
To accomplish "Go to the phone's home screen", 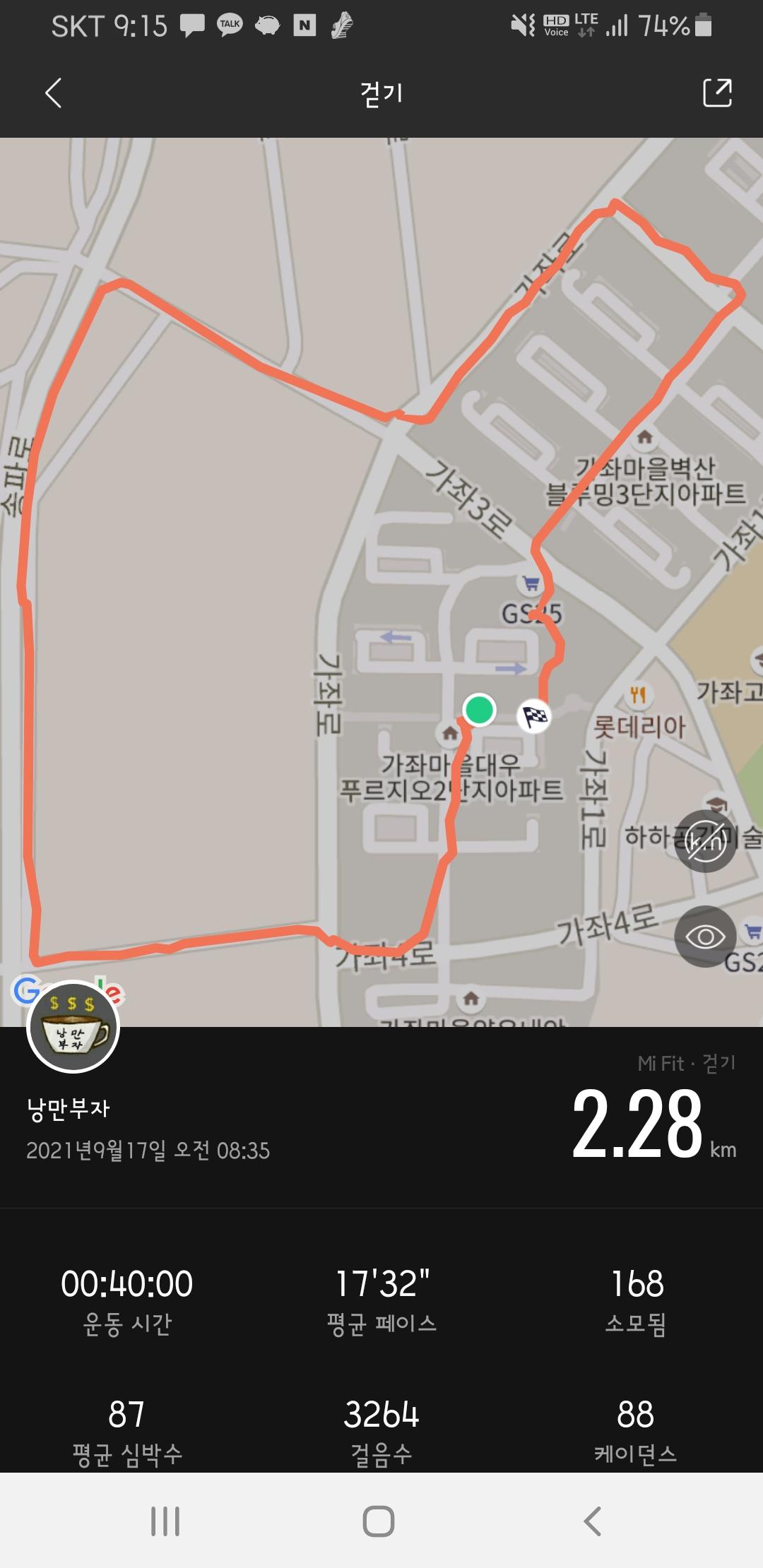I will (x=379, y=1521).
